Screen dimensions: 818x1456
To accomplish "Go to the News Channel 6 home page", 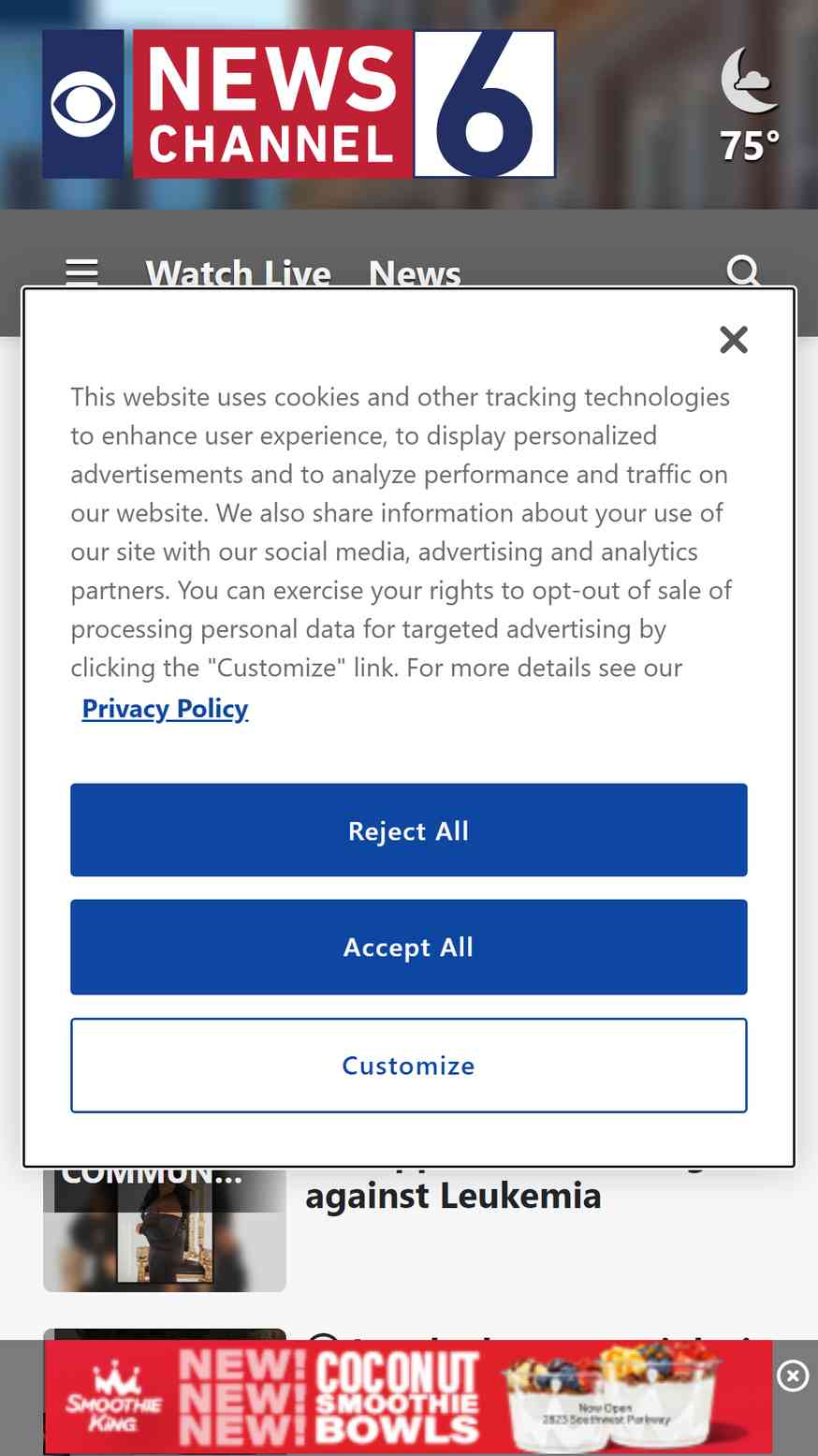I will (x=299, y=104).
